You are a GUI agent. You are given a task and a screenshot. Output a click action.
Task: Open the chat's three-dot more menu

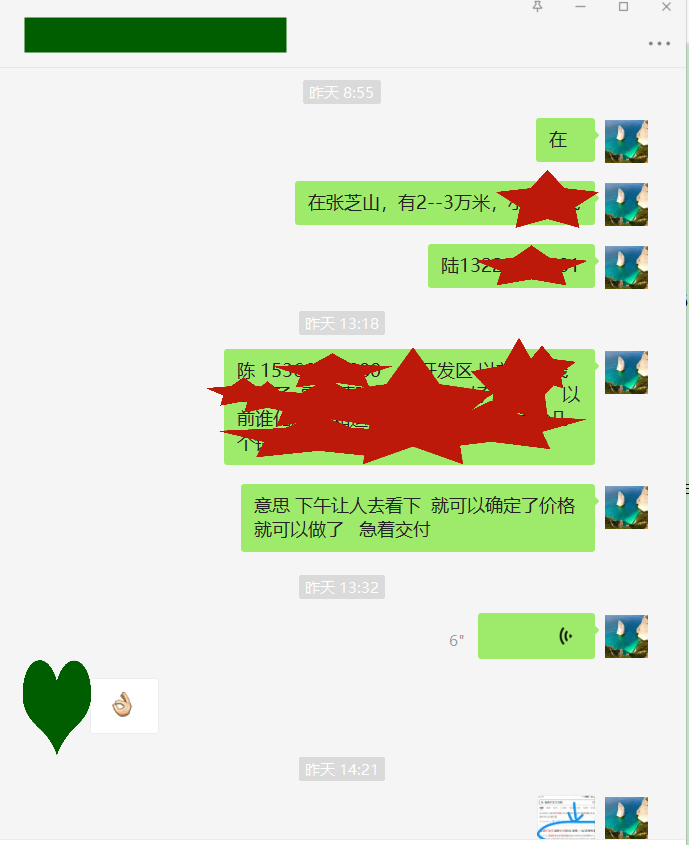(659, 43)
